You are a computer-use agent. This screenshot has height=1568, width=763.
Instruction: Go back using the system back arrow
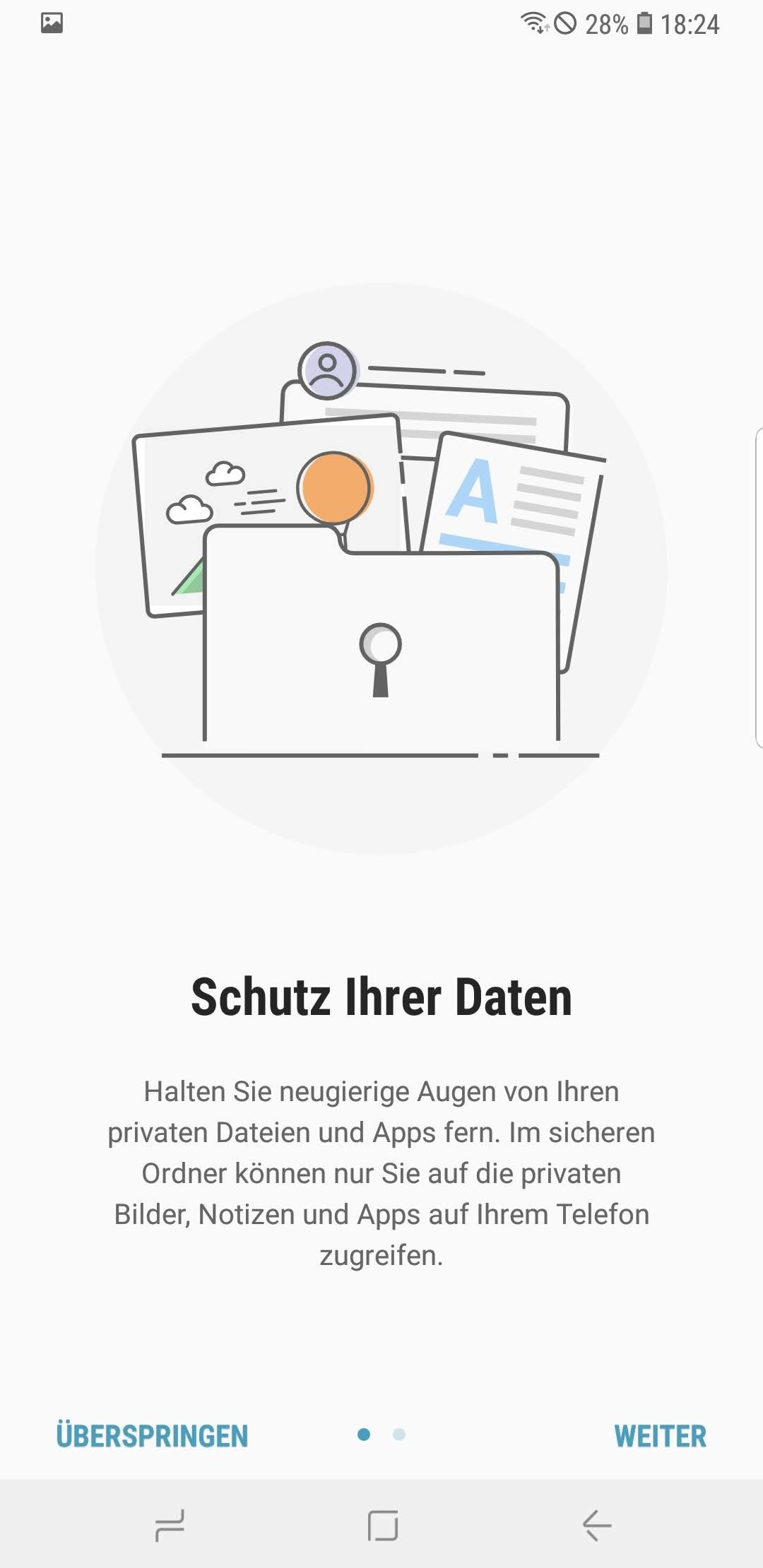(597, 1526)
